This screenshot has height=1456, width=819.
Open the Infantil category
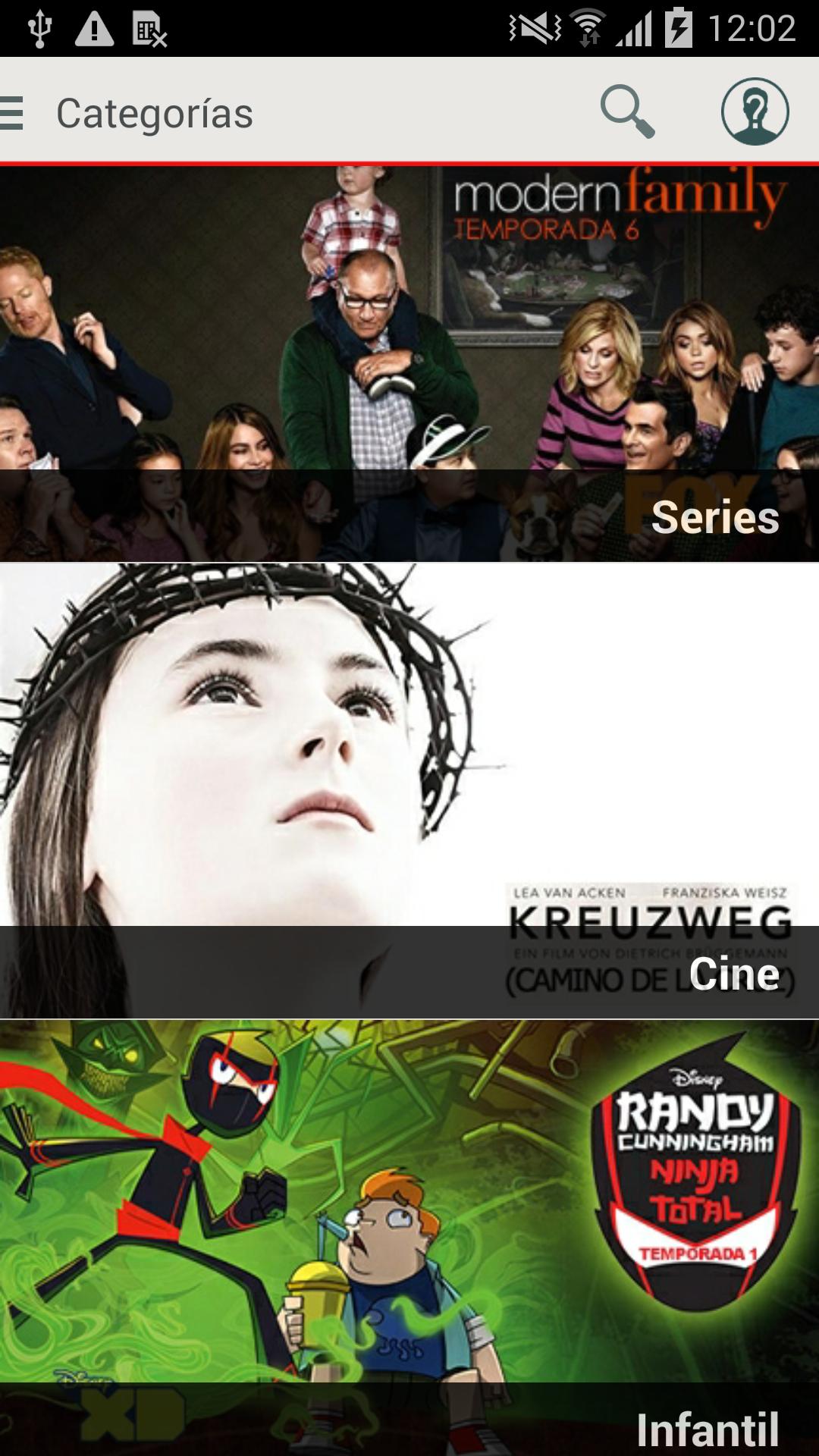tap(409, 1236)
